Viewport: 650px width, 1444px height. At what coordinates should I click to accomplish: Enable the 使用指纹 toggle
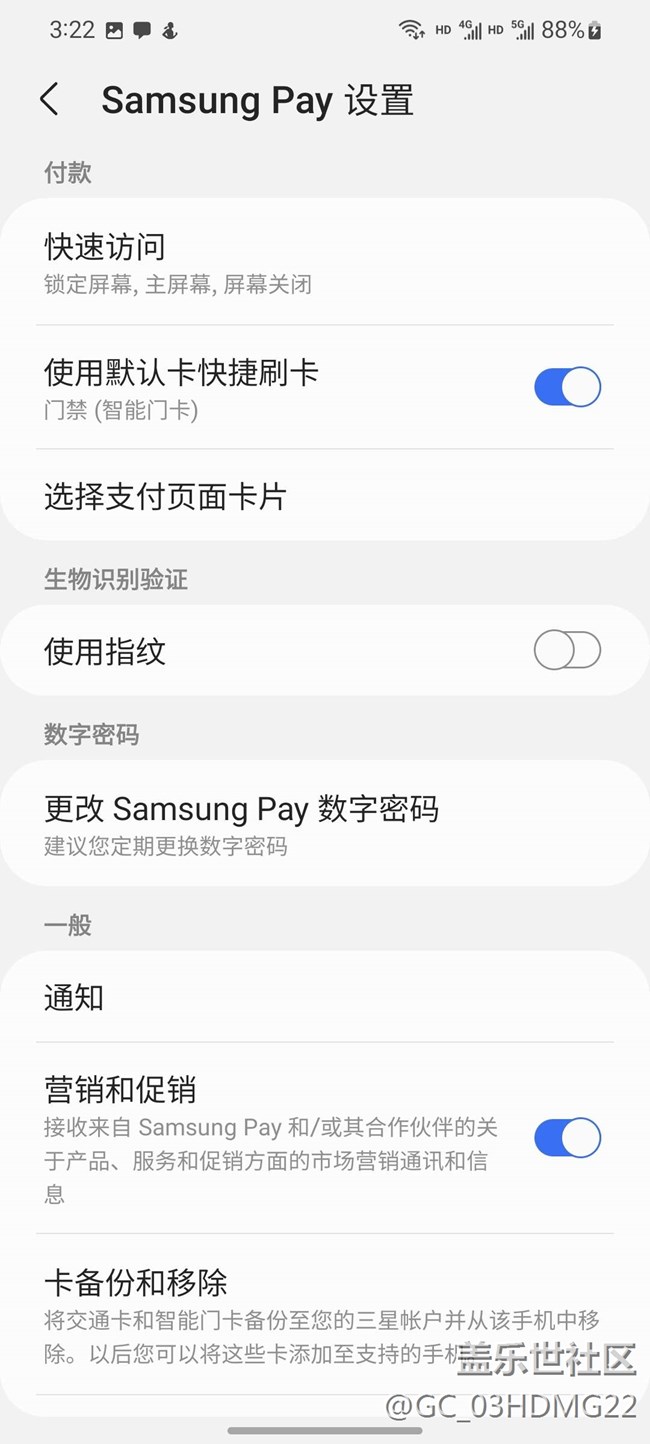[567, 651]
